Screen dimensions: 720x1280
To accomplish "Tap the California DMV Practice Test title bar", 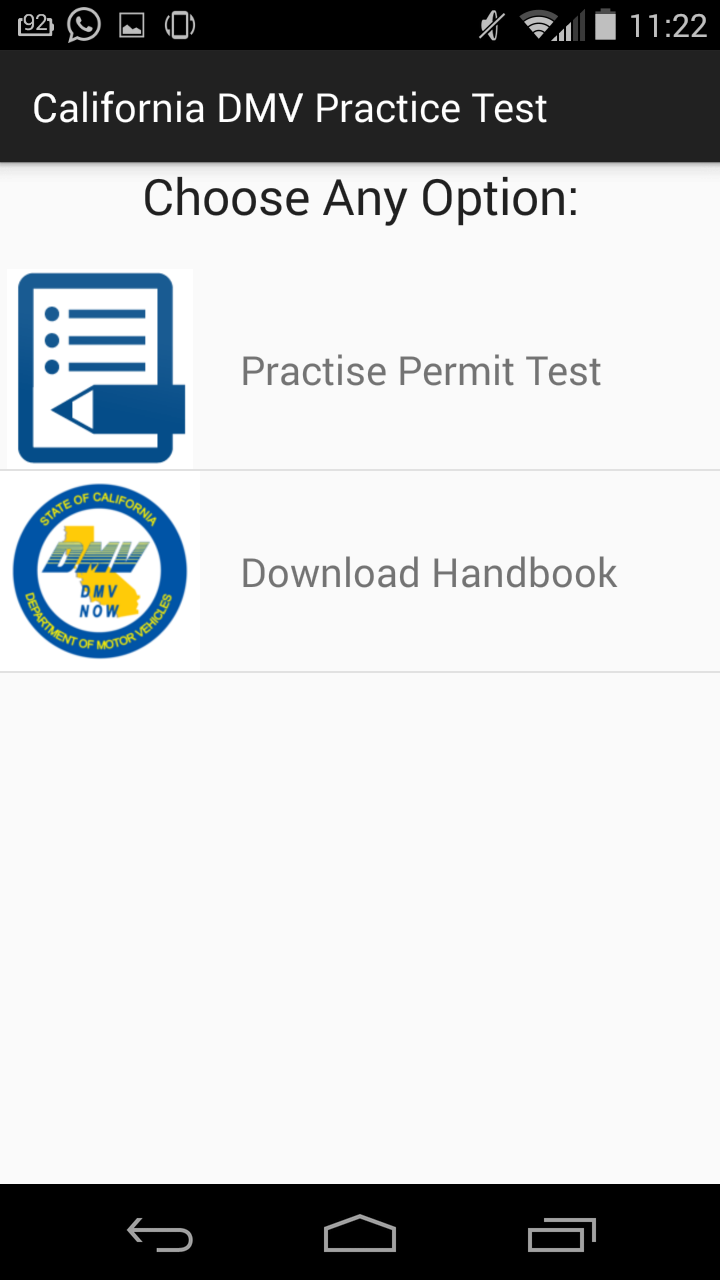I will click(290, 106).
